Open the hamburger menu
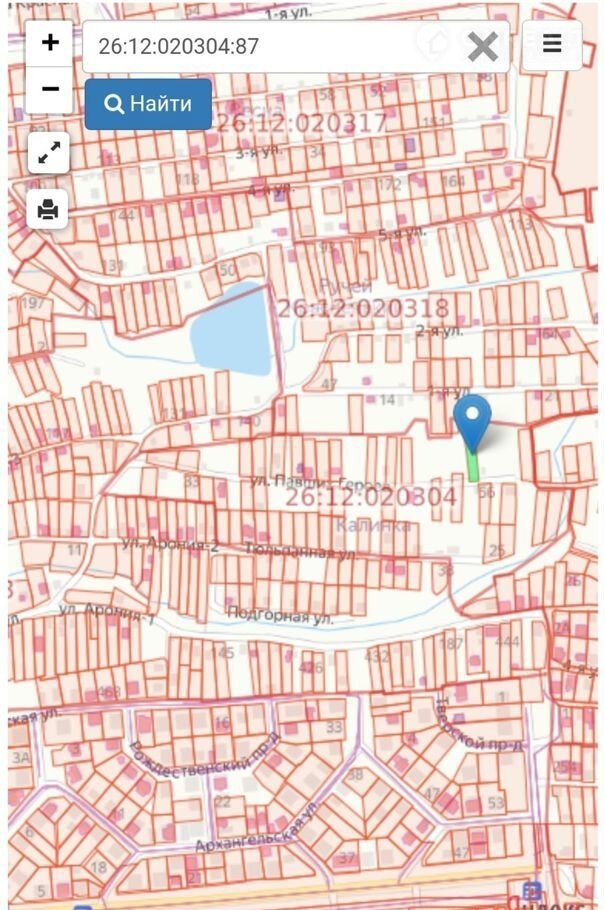Image resolution: width=605 pixels, height=910 pixels. point(551,44)
